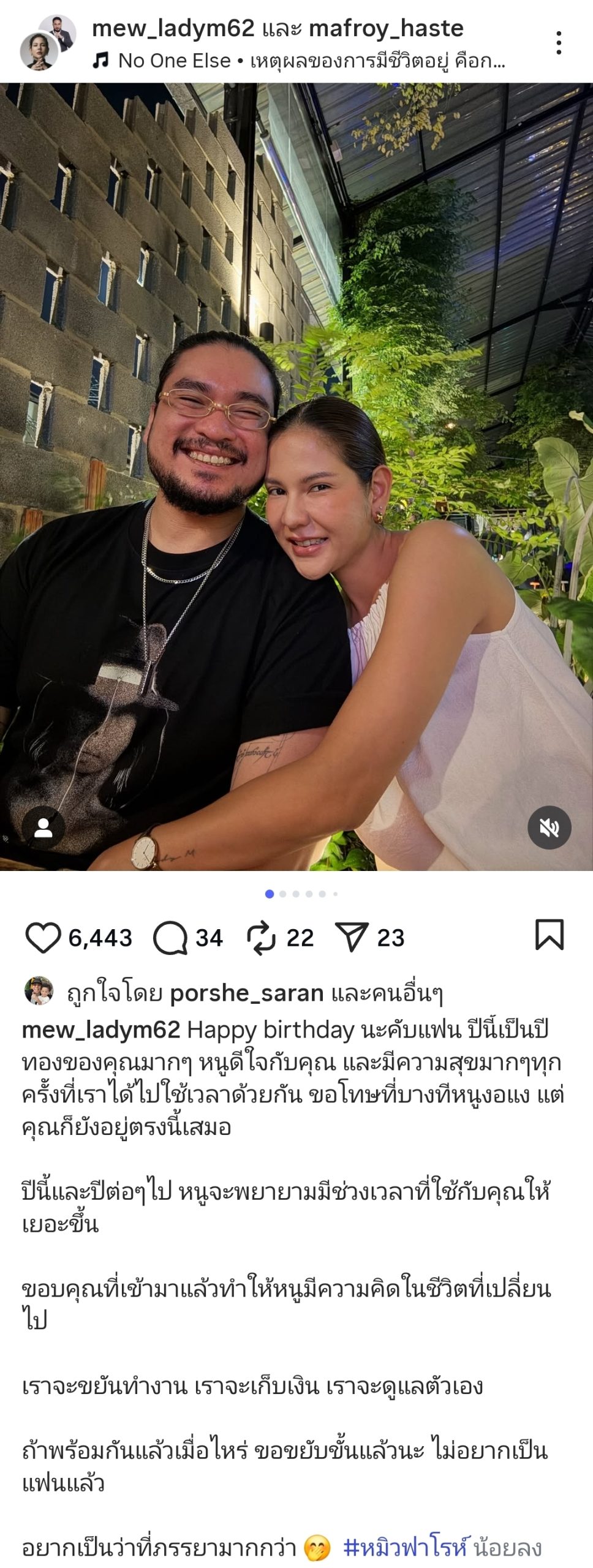Show tagged people on the photo

43,827
